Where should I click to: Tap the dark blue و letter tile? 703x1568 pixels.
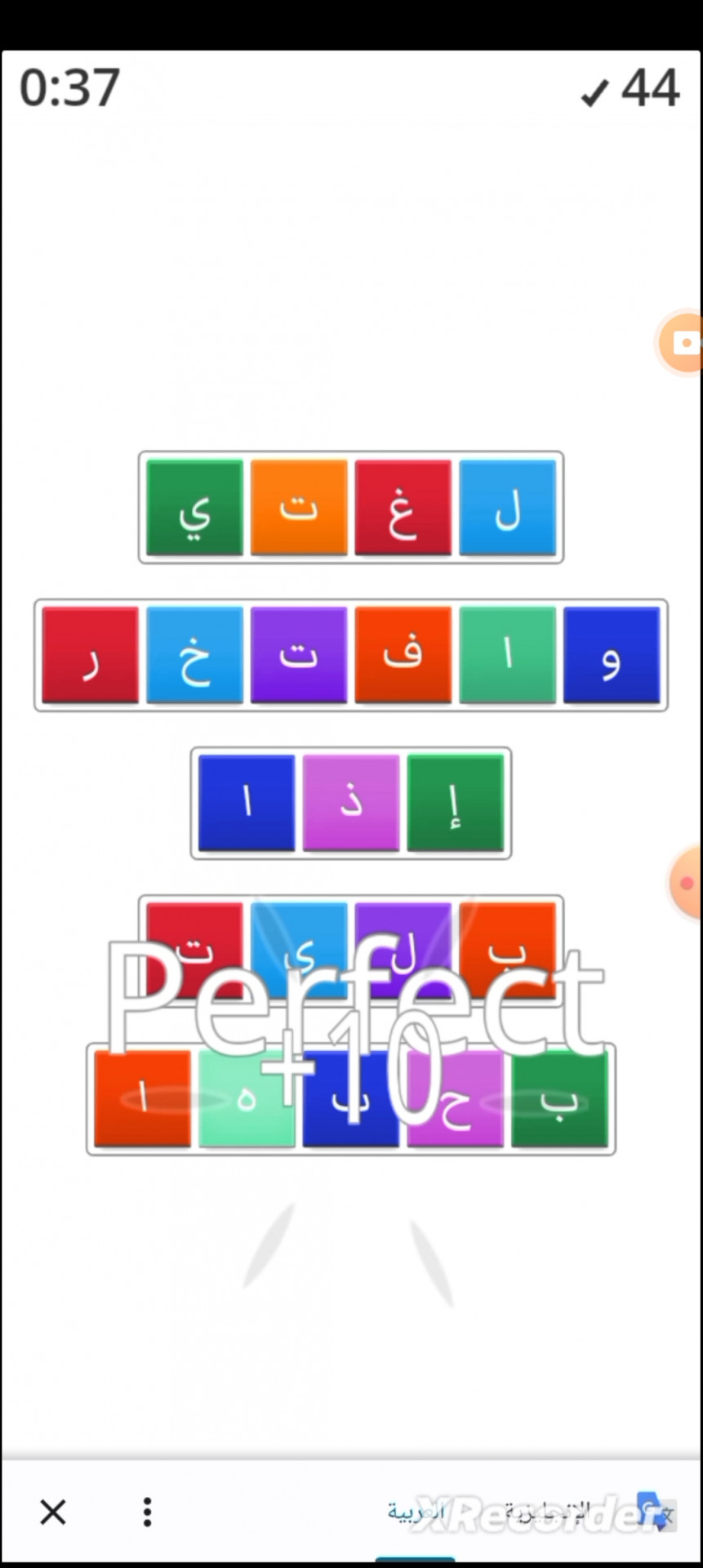612,655
